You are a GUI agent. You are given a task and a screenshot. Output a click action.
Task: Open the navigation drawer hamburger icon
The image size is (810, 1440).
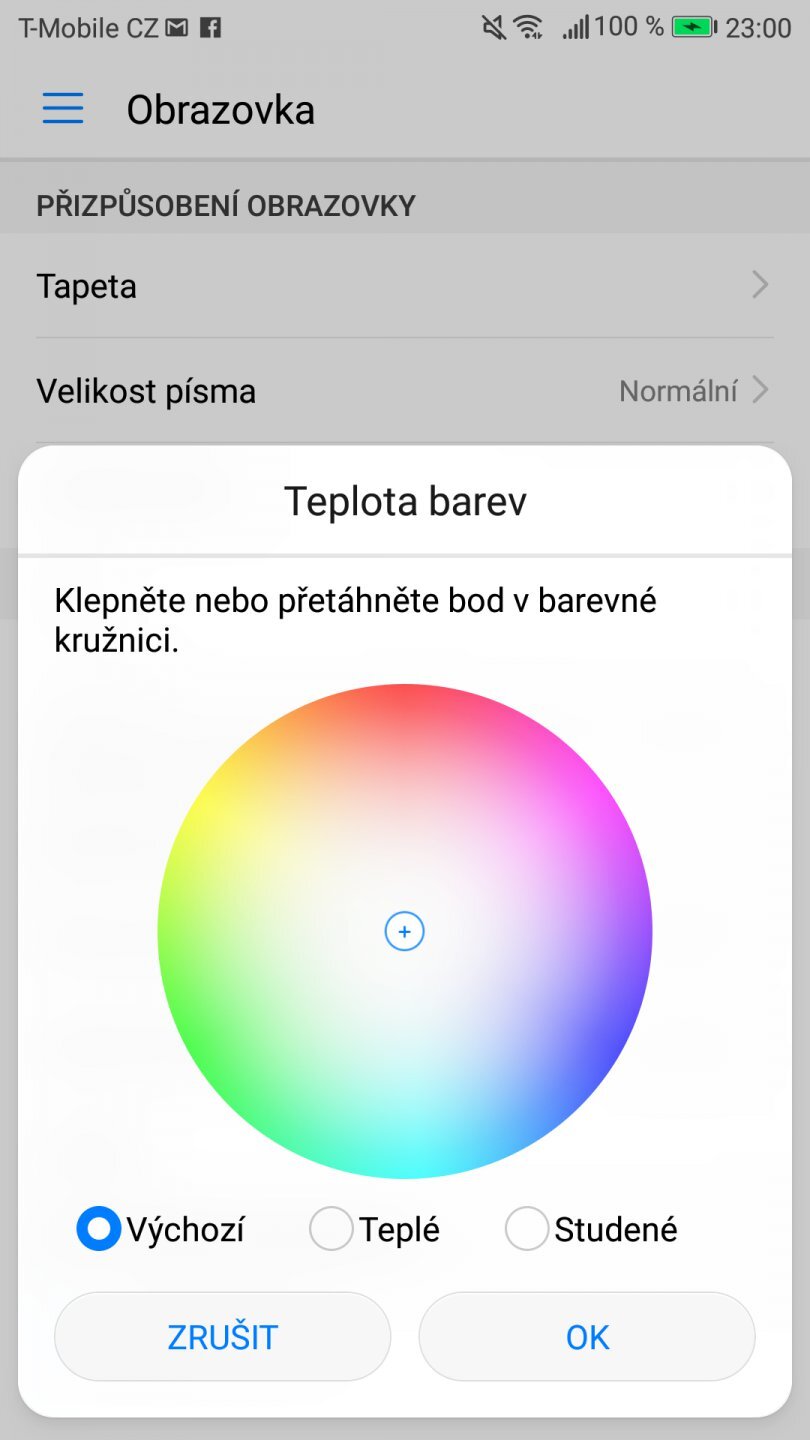point(62,108)
